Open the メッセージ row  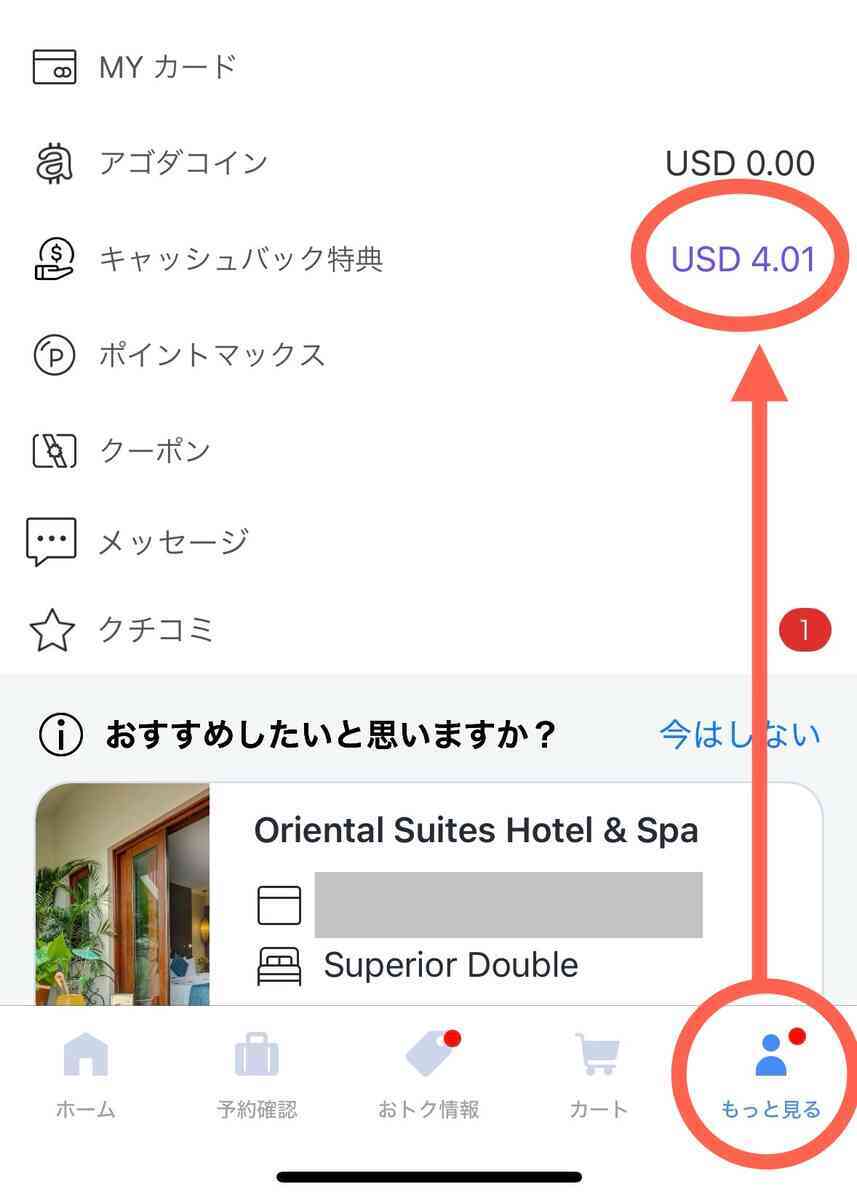pos(172,542)
